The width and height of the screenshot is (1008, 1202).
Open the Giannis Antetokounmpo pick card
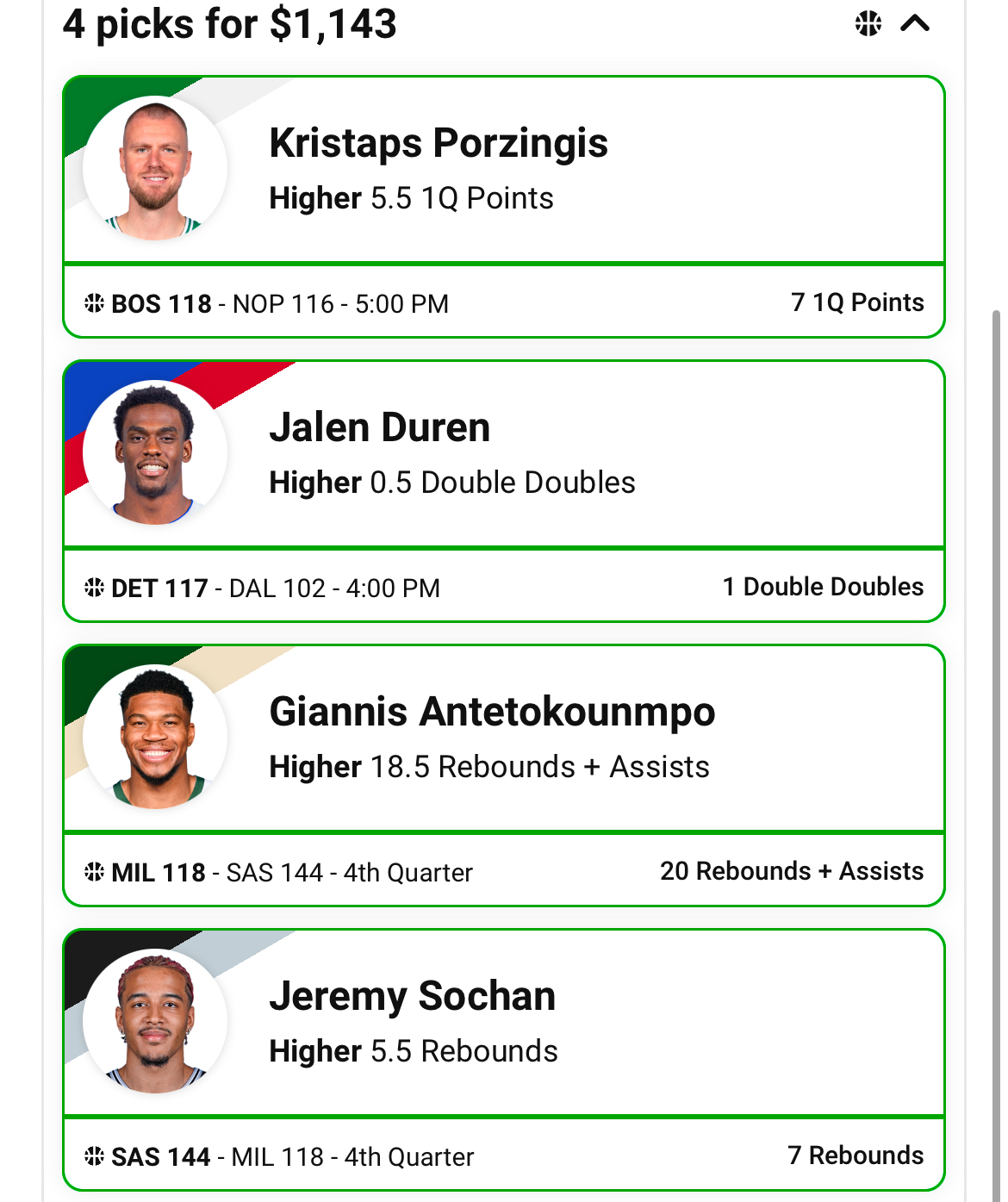coord(504,739)
